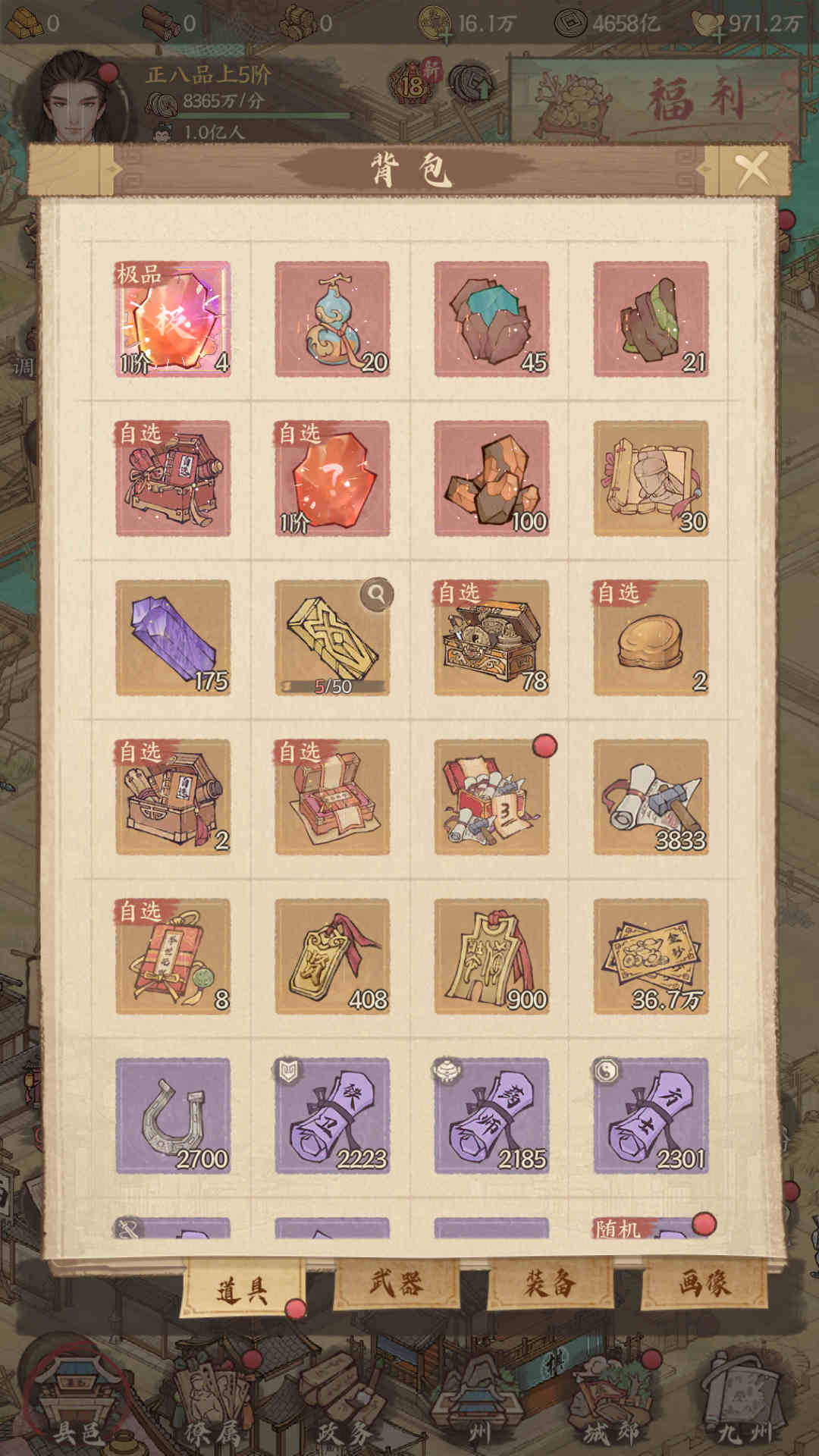This screenshot has width=819, height=1456.
Task: Tap the banknotes item showing 36.7万
Action: tap(651, 956)
